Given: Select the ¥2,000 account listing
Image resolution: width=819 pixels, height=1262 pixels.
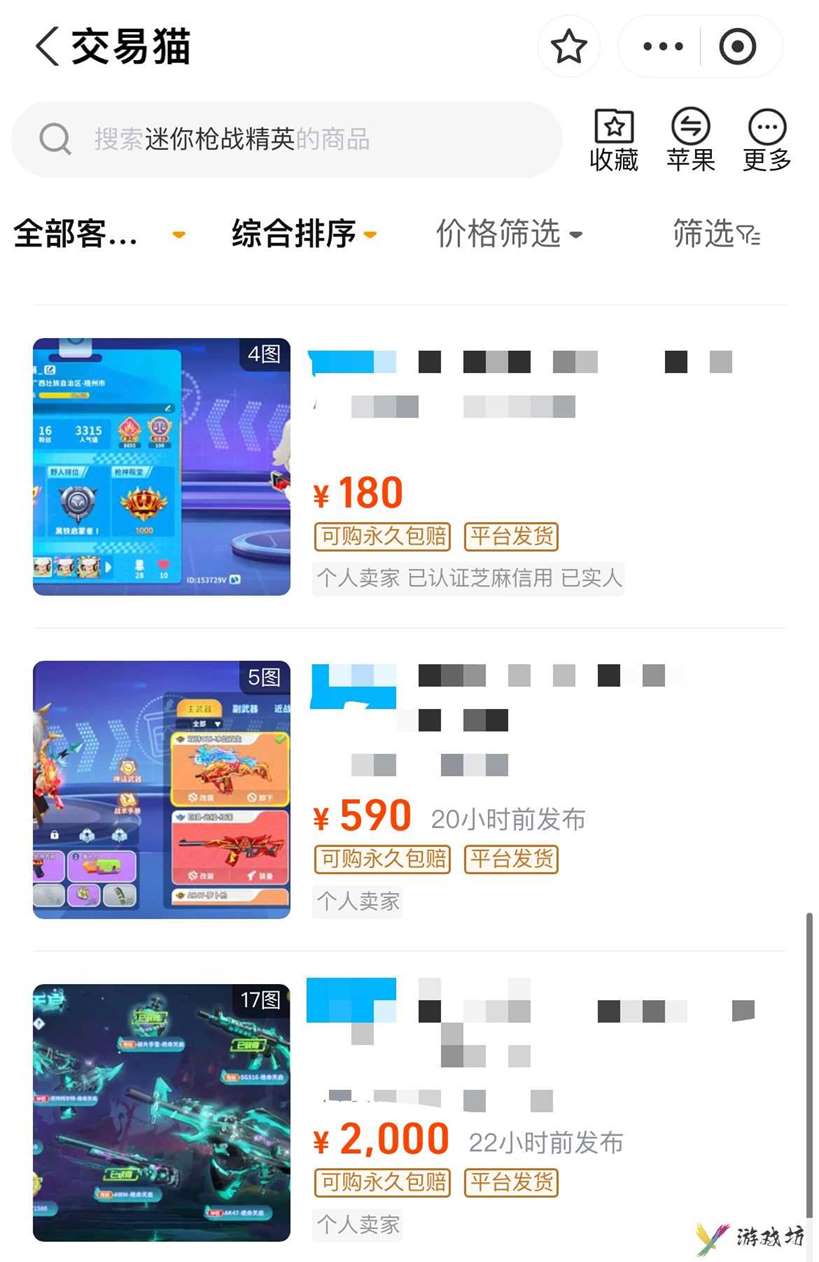Looking at the screenshot, I should tap(162, 1113).
